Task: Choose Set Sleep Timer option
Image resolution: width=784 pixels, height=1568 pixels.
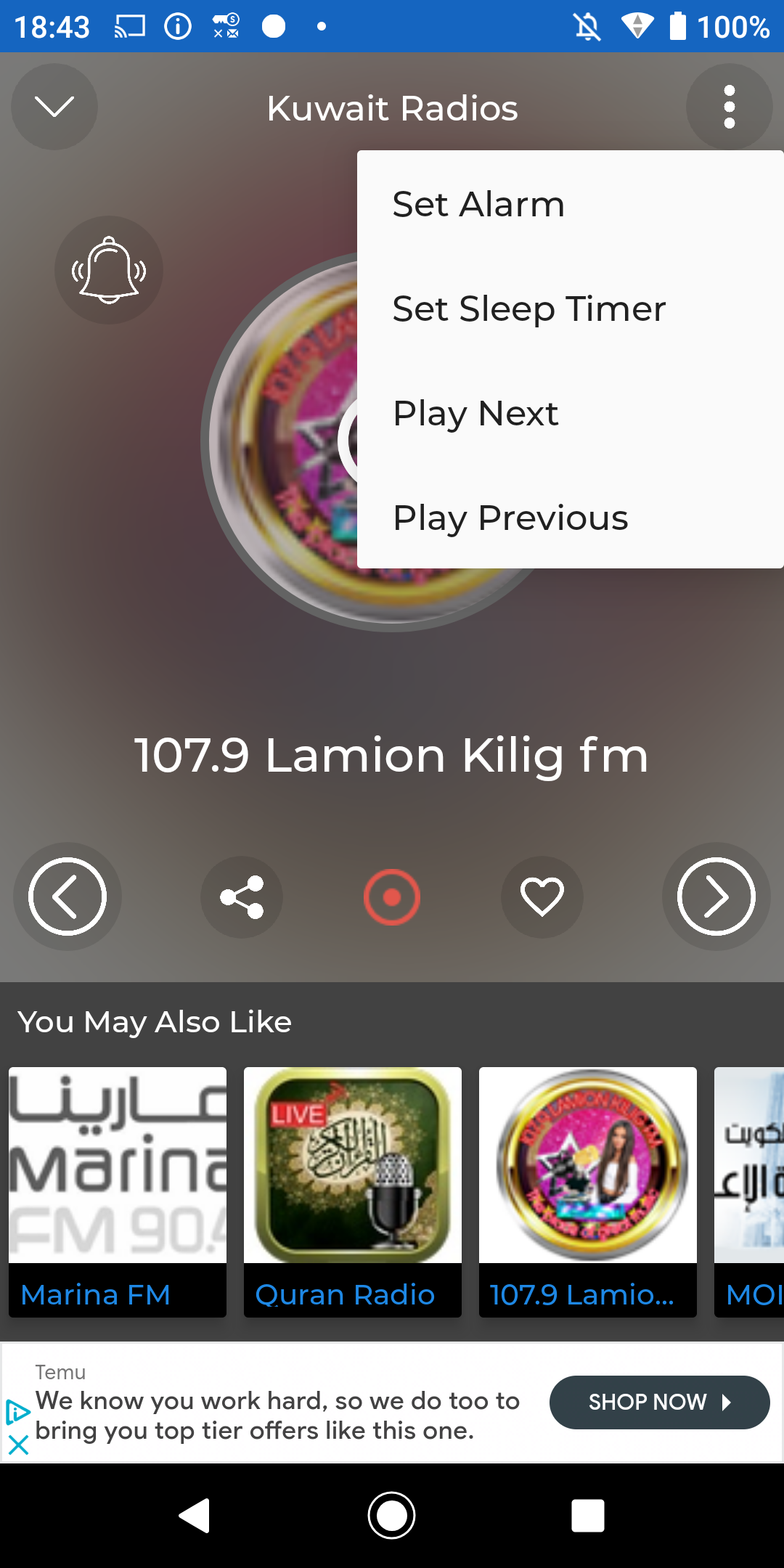Action: tap(571, 309)
